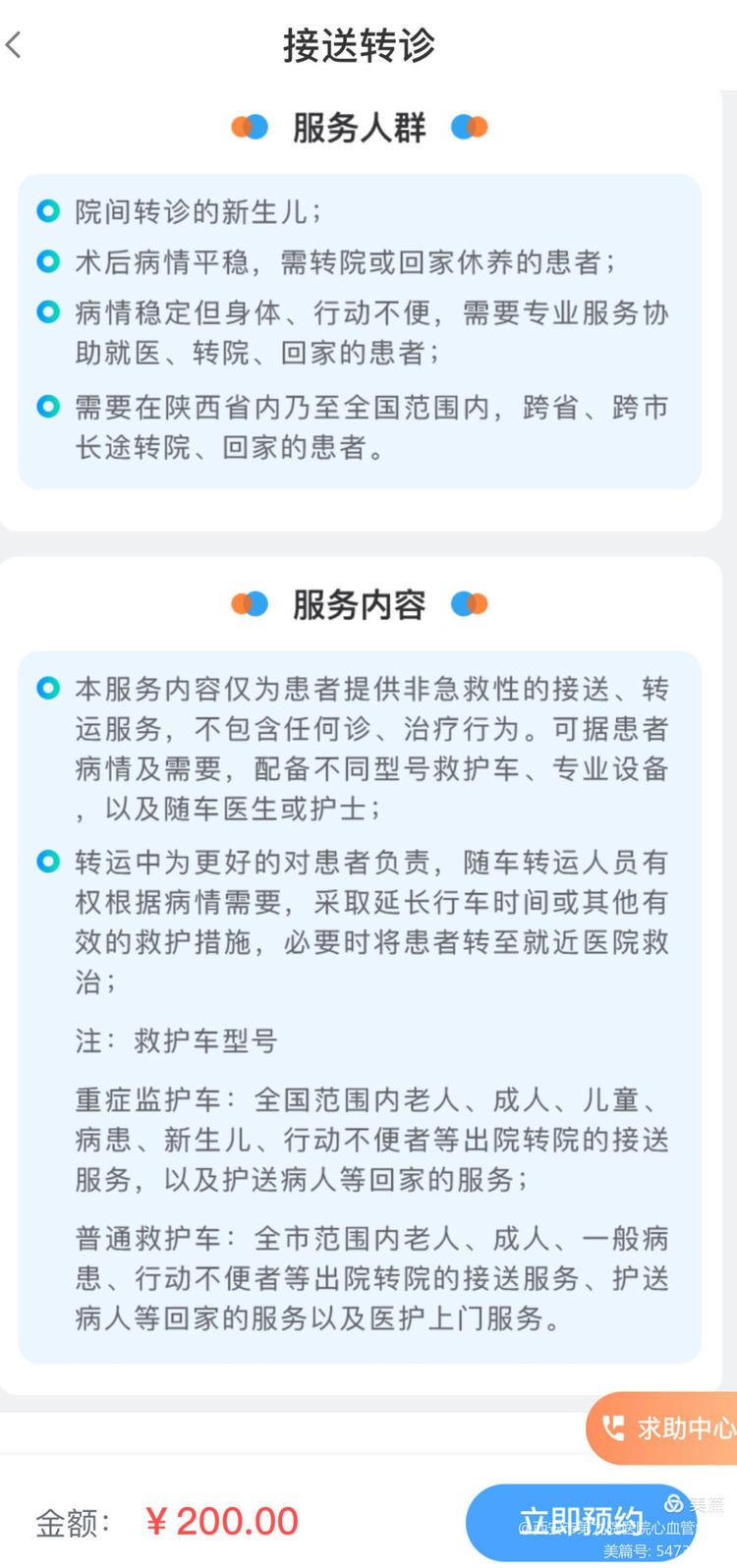Tap the back chevron at top left

[14, 44]
